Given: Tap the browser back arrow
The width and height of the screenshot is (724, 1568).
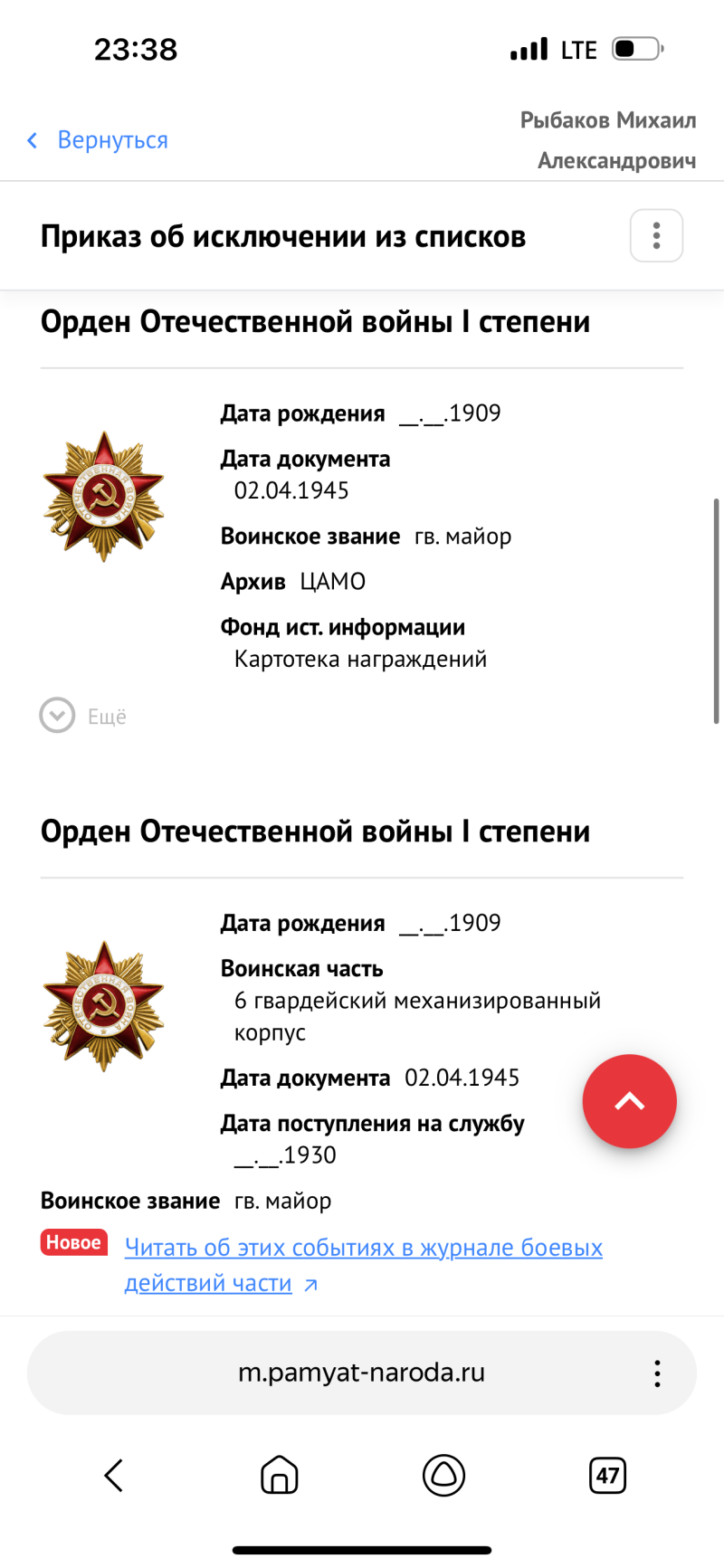Looking at the screenshot, I should (x=113, y=1475).
